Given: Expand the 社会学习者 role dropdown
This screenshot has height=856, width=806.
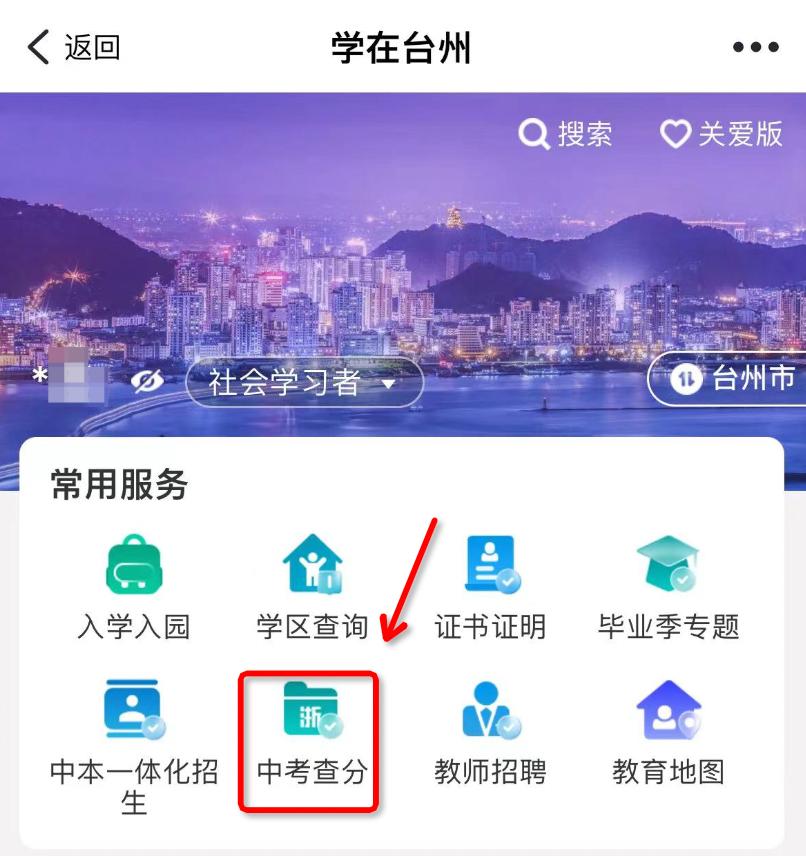Looking at the screenshot, I should (x=304, y=382).
